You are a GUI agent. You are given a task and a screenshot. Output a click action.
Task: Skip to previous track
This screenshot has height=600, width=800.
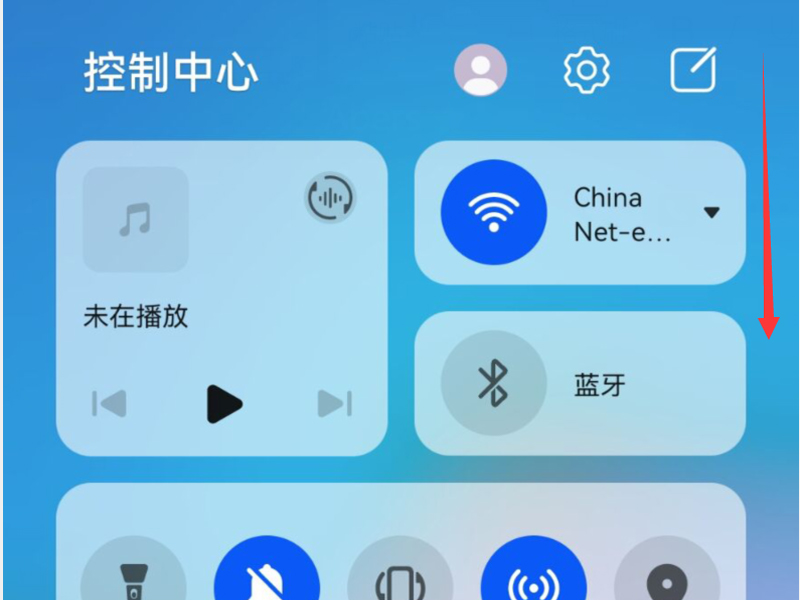pos(109,404)
